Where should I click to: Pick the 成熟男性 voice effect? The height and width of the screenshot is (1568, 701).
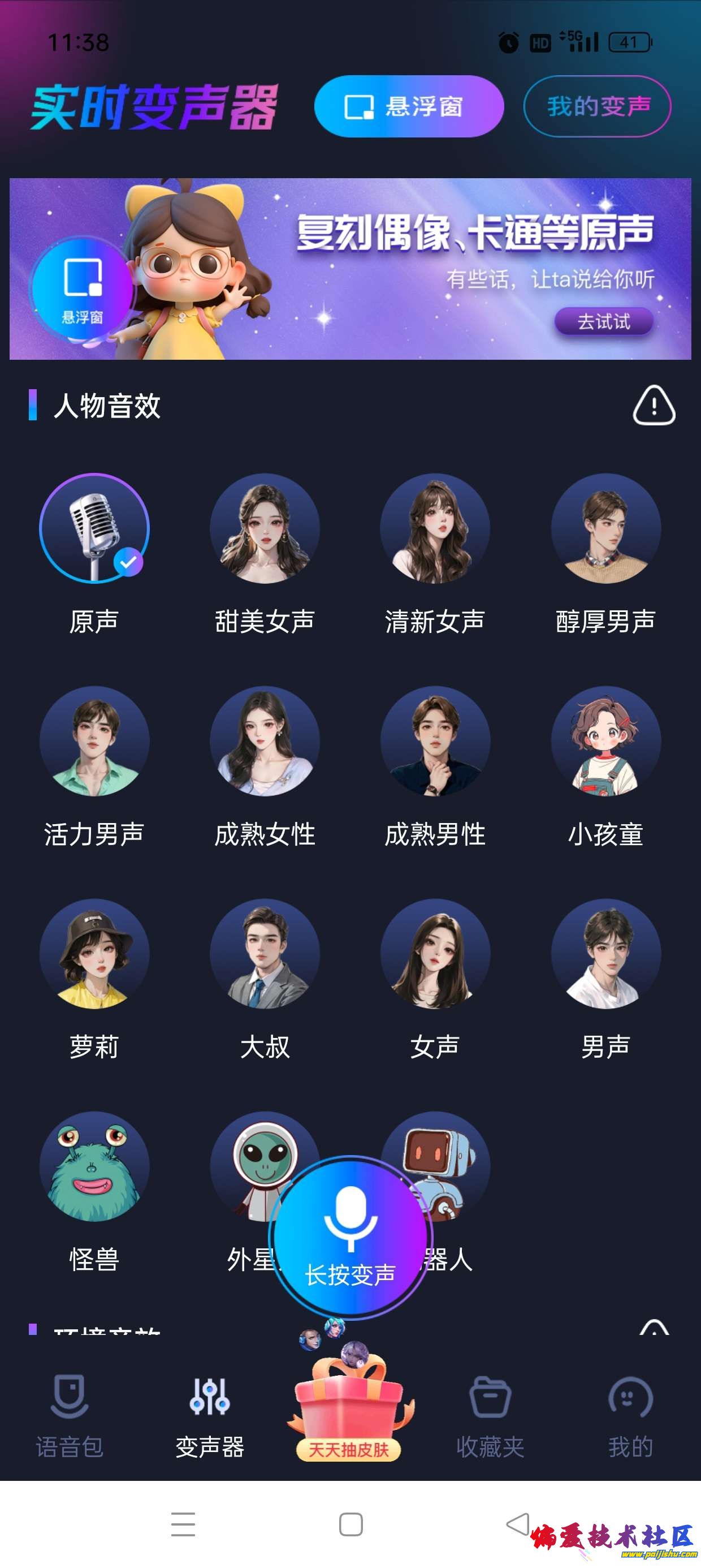point(435,742)
